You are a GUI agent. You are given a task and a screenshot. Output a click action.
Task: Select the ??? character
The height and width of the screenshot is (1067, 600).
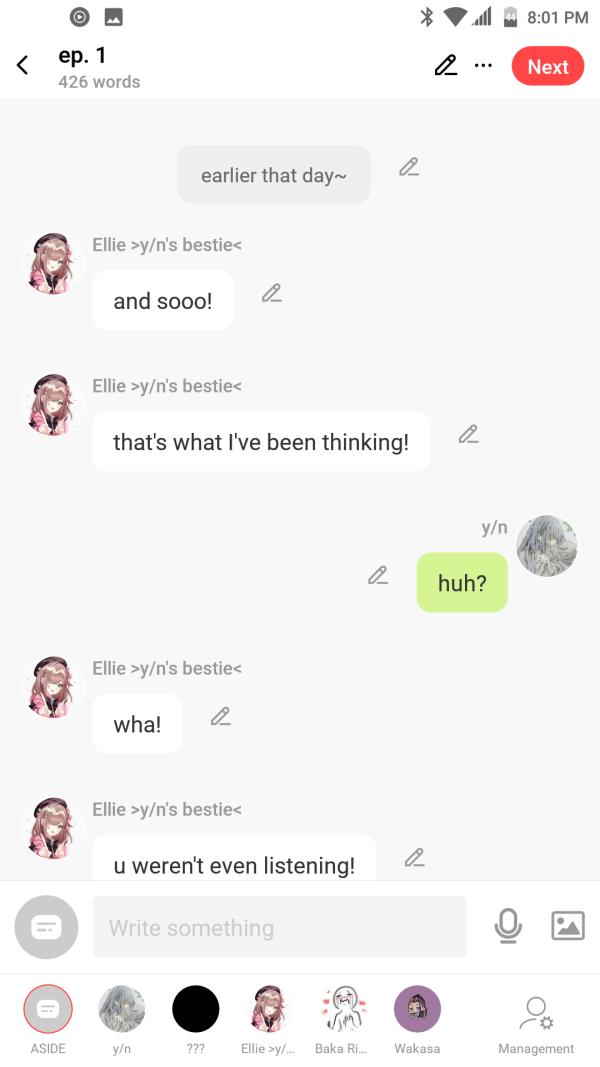pyautogui.click(x=195, y=1010)
